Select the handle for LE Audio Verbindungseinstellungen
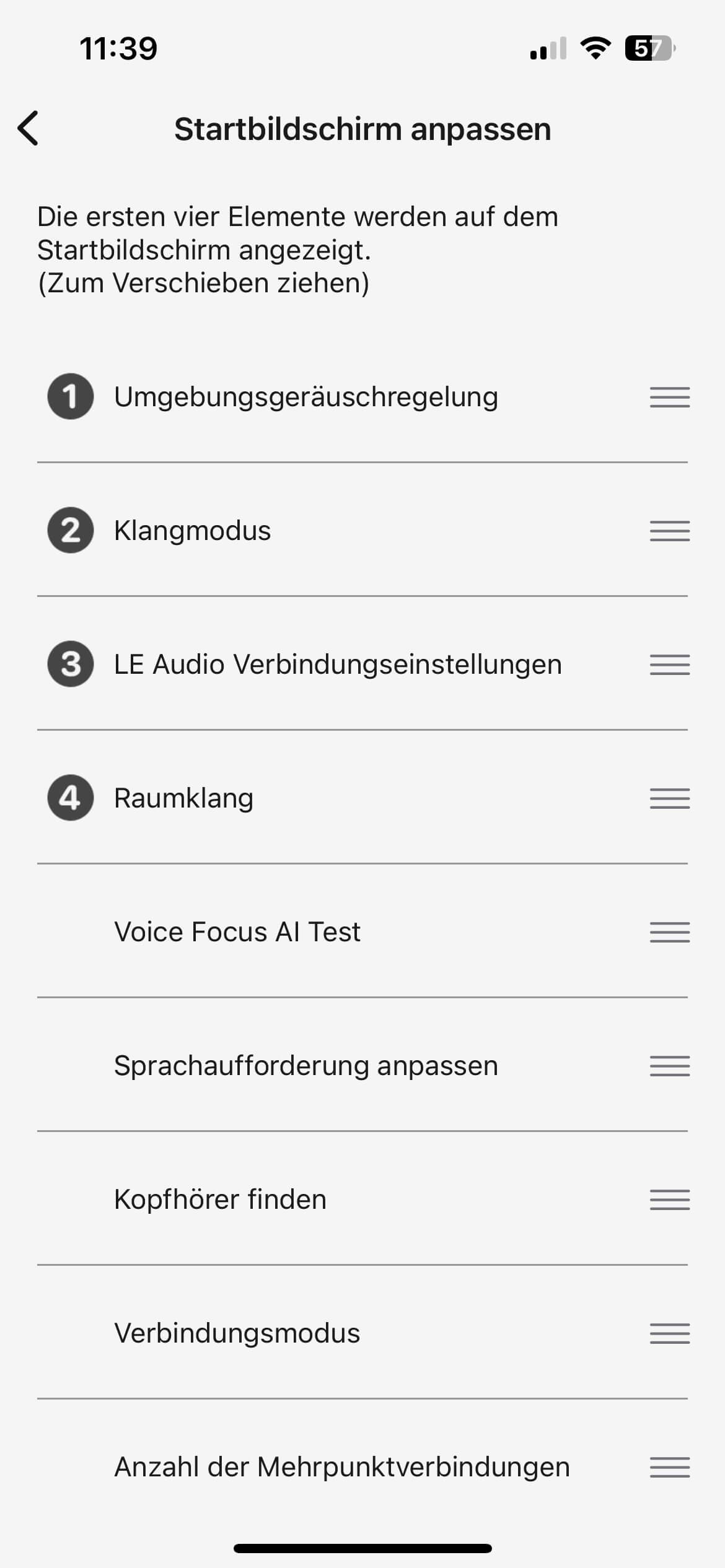The height and width of the screenshot is (1568, 725). 669,664
